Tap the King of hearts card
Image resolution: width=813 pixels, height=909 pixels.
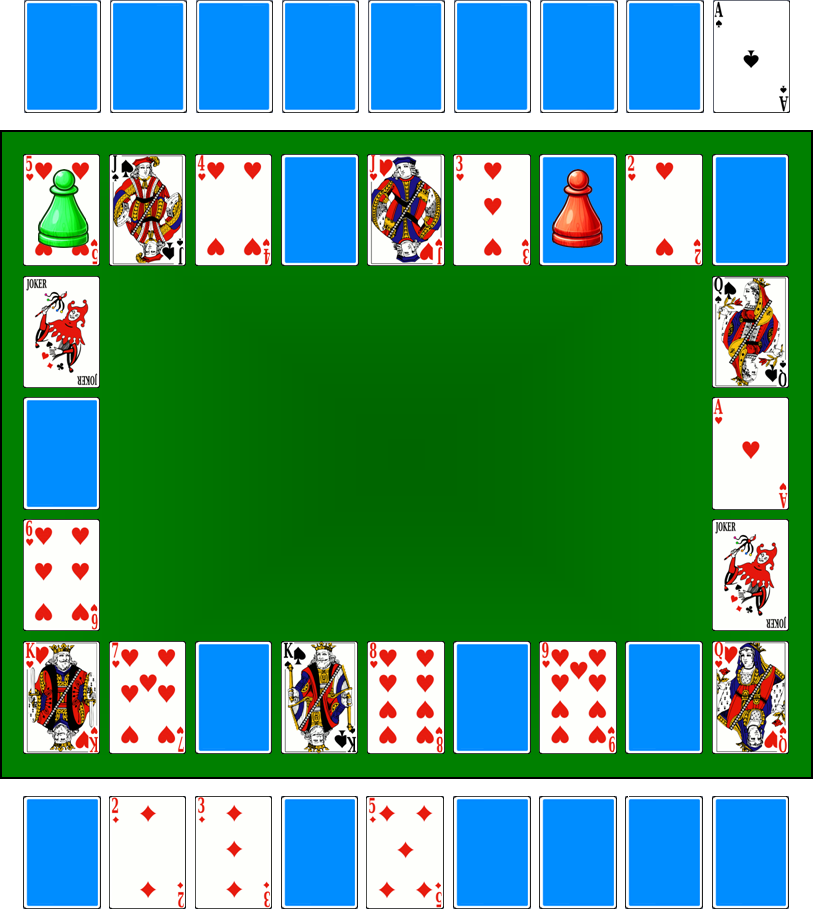coord(61,697)
